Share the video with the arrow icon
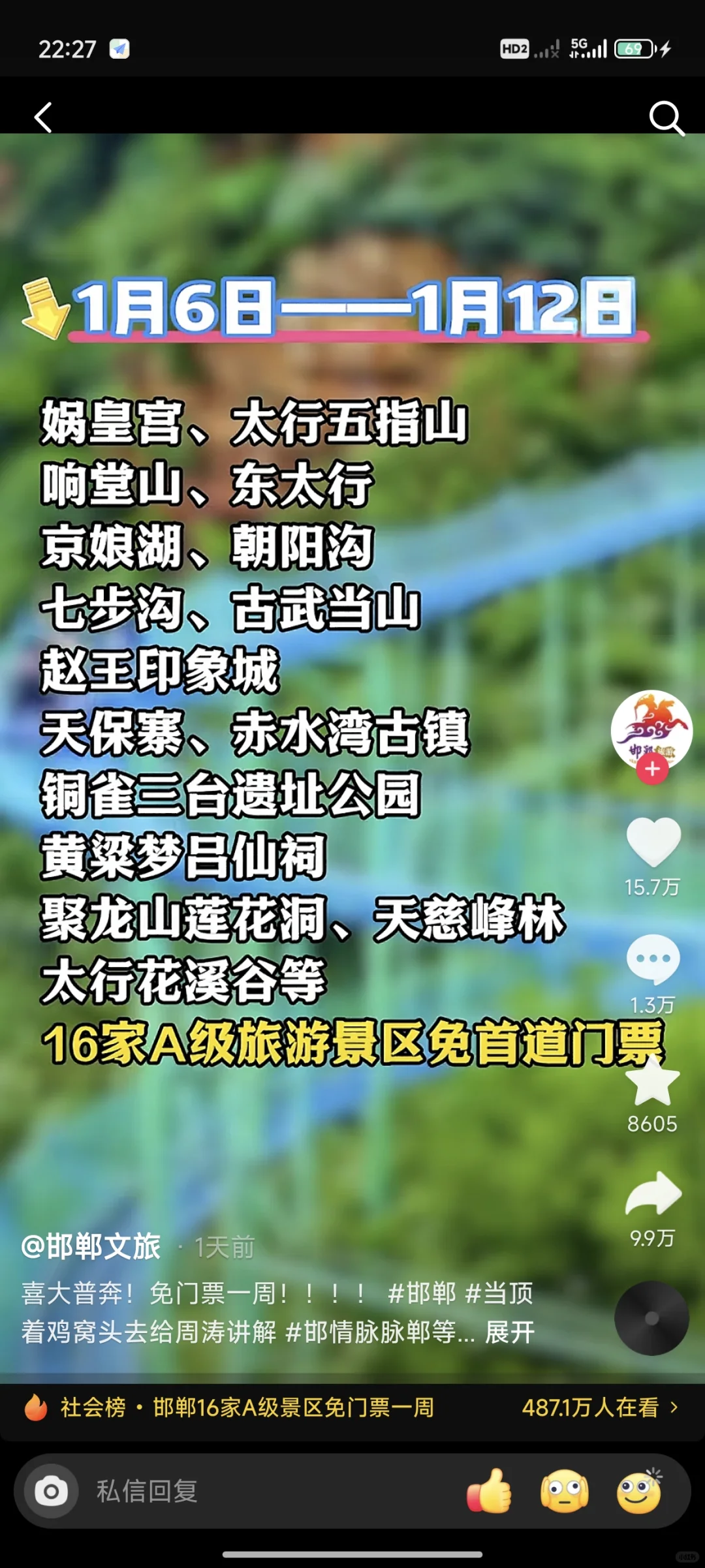The width and height of the screenshot is (705, 1568). pyautogui.click(x=653, y=1193)
